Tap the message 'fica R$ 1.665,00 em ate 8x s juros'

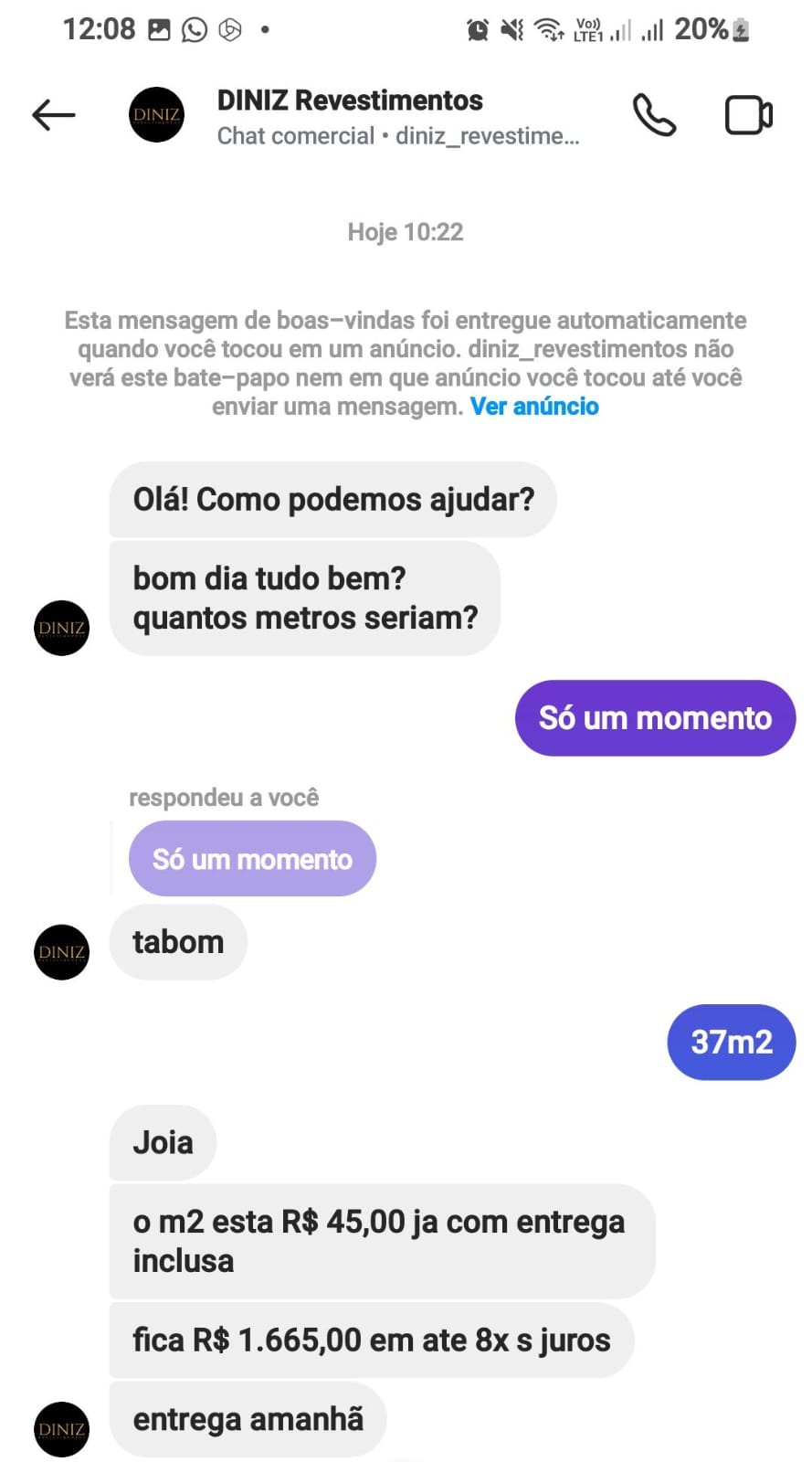(x=371, y=1340)
